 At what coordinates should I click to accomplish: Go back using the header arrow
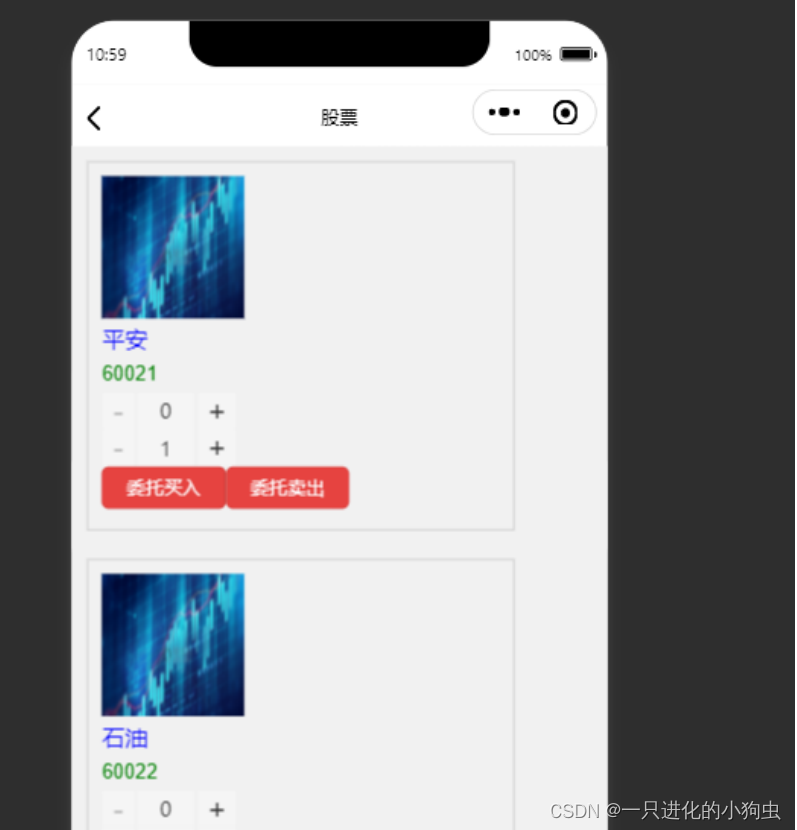pyautogui.click(x=94, y=118)
